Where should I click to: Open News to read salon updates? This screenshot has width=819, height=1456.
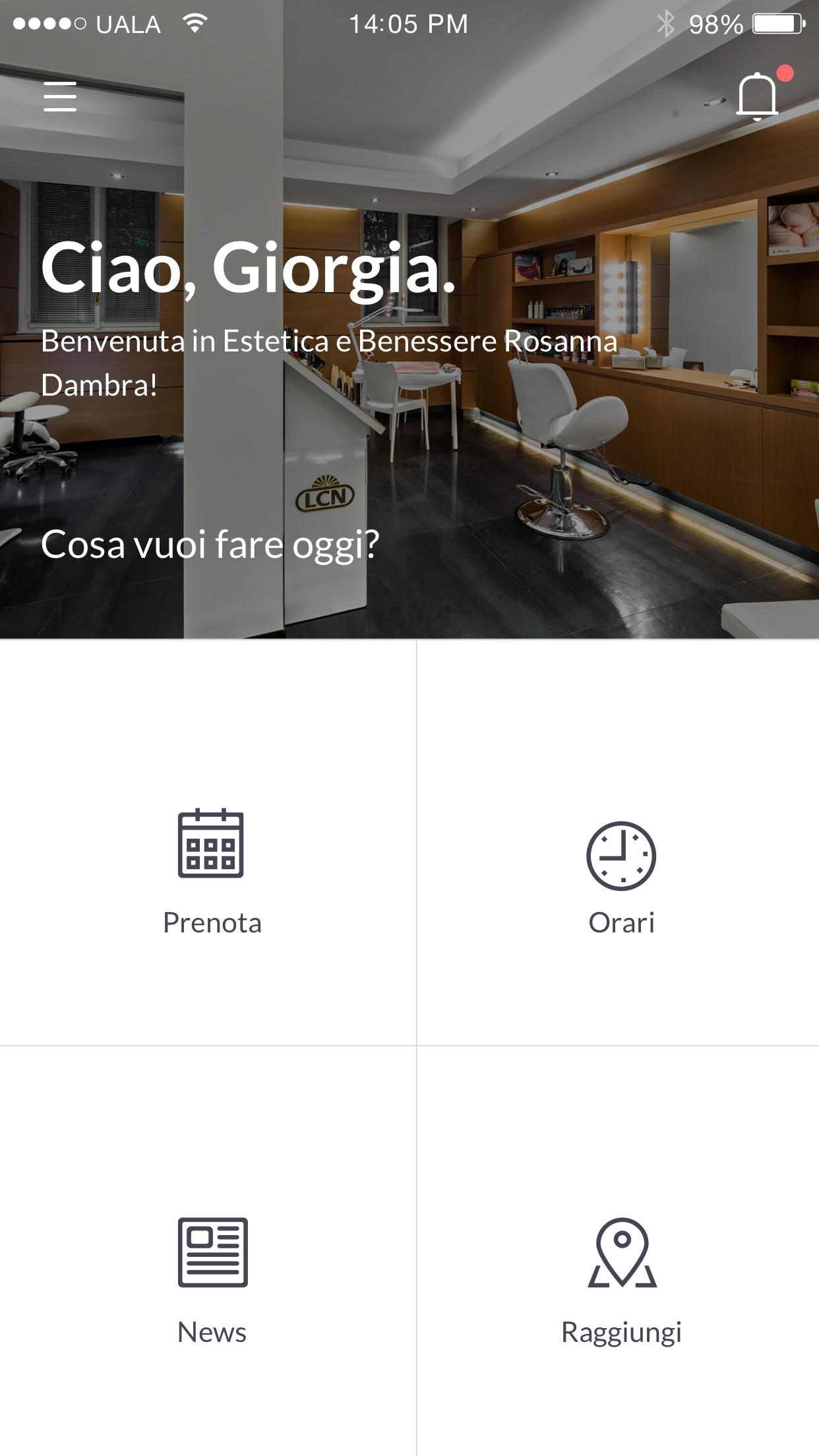(212, 1332)
